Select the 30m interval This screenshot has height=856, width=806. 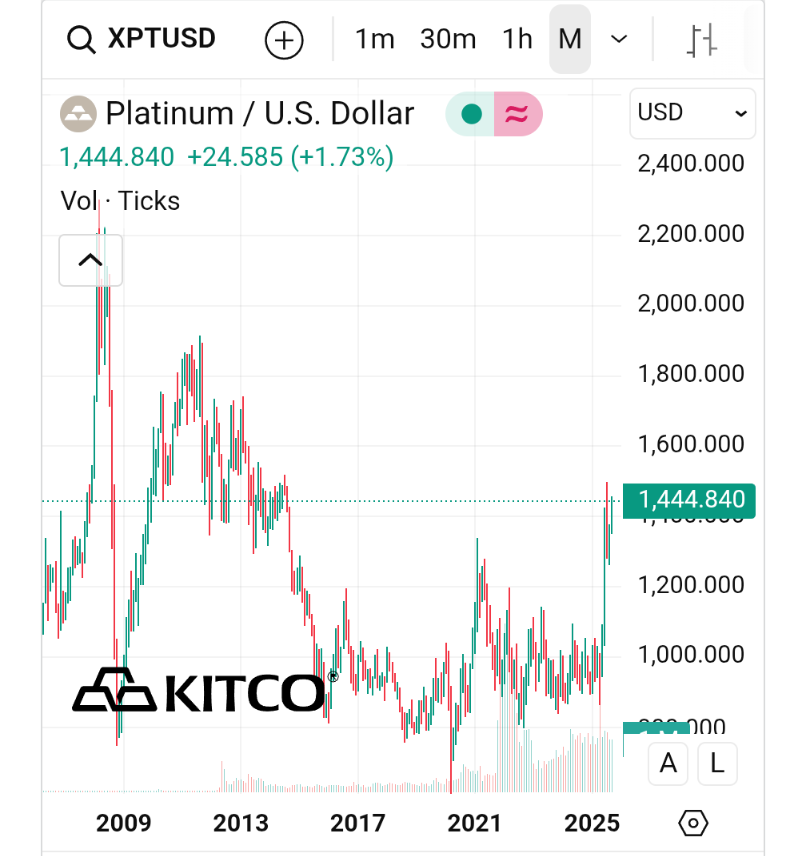point(448,40)
